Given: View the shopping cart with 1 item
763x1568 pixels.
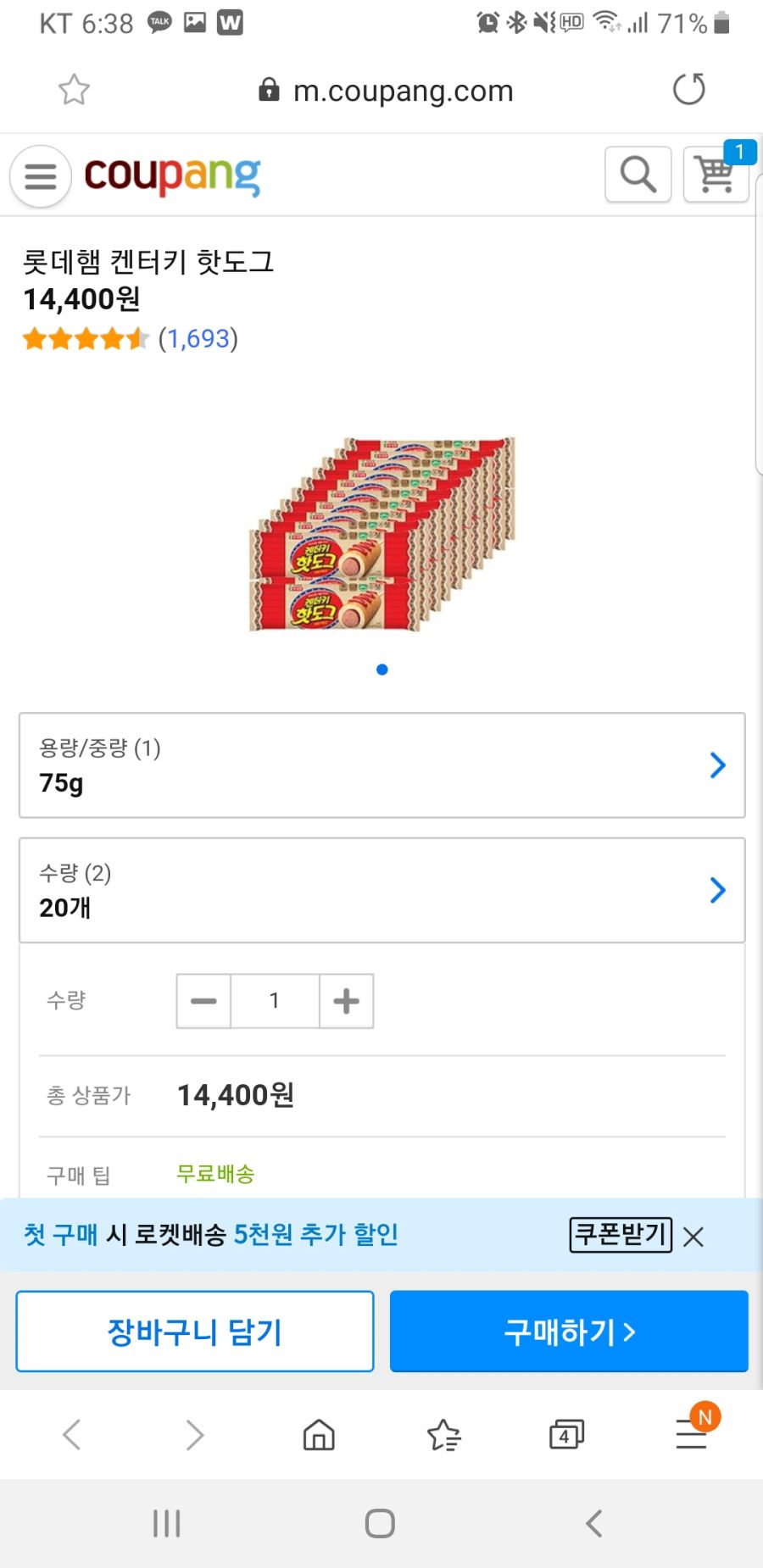Looking at the screenshot, I should (716, 175).
